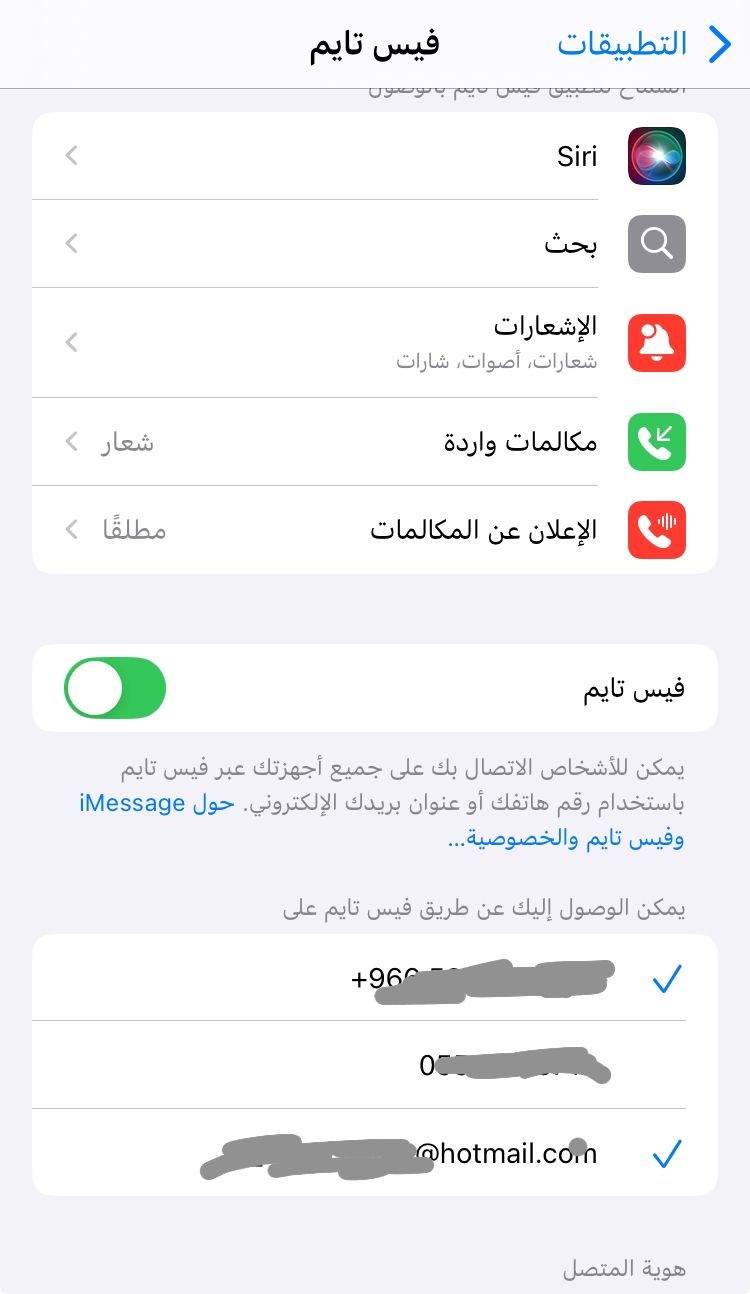Open مكالمات واردة options

[x=375, y=442]
